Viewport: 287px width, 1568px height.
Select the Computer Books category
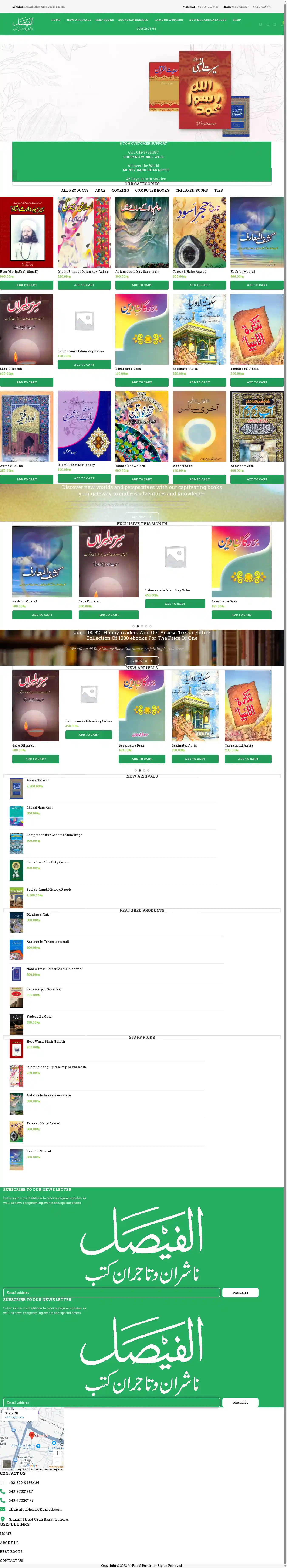152,191
